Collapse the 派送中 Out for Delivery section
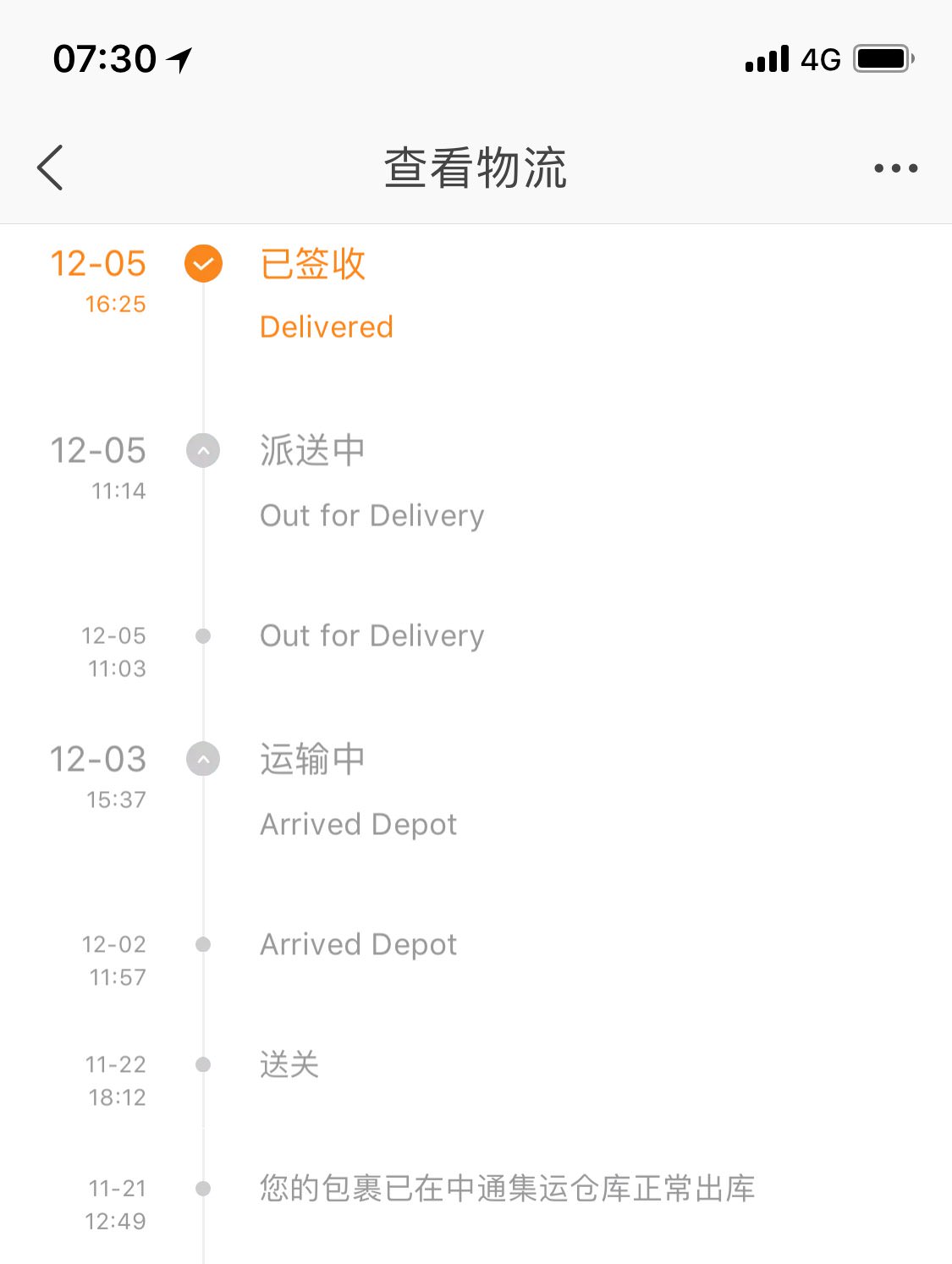Viewport: 952px width, 1264px height. click(x=203, y=451)
